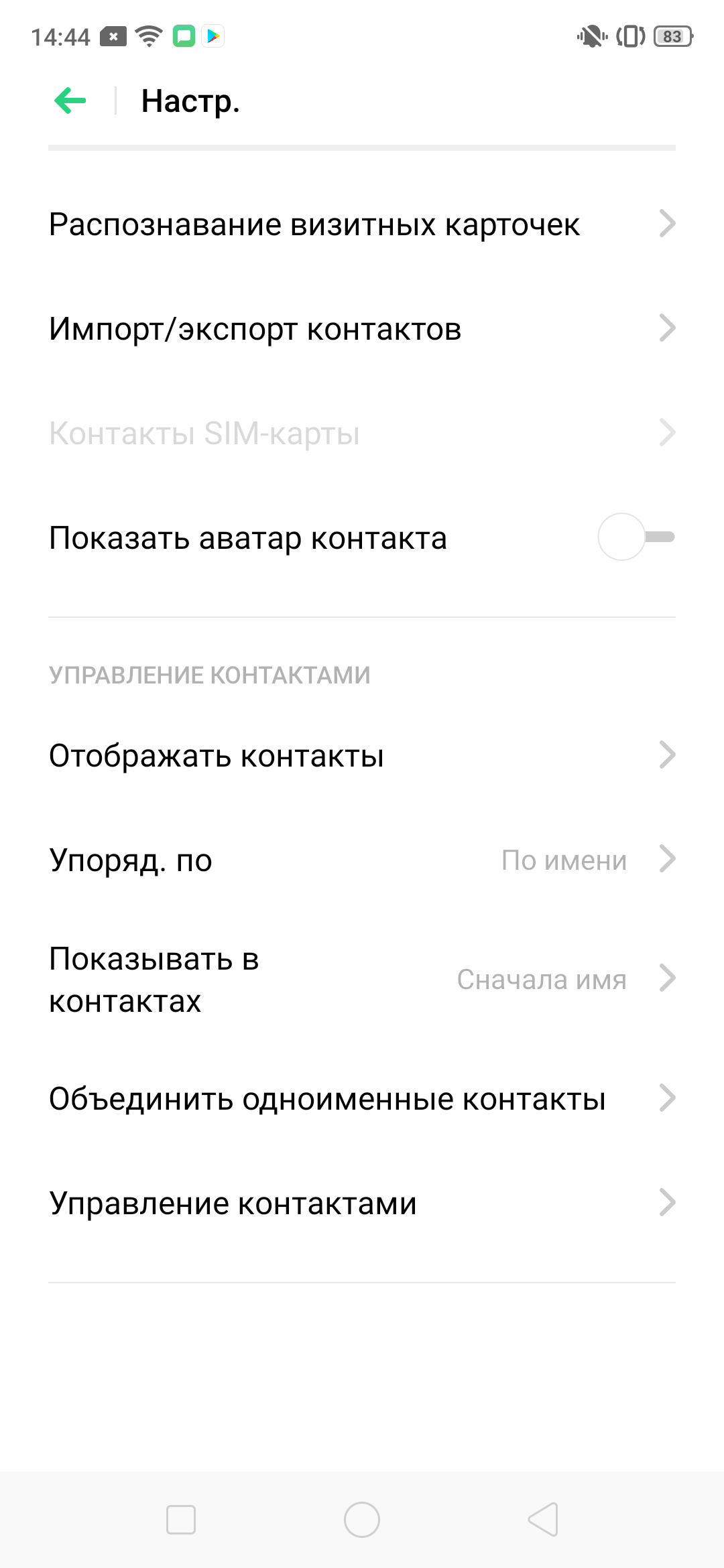Select Объединить одноименные контакты
The height and width of the screenshot is (1568, 724).
point(362,1098)
